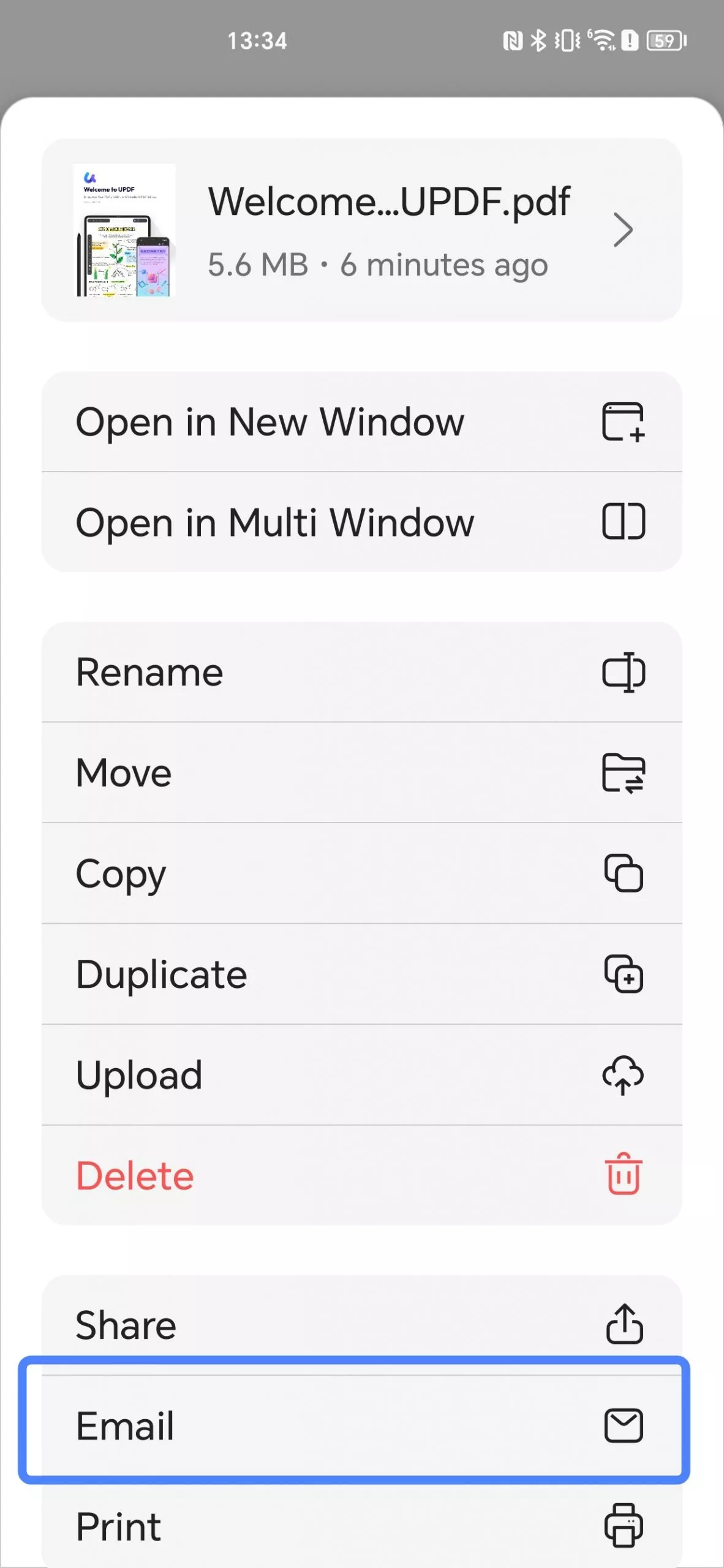The width and height of the screenshot is (724, 1568).
Task: Click the Copy icon for the PDF
Action: 624,873
